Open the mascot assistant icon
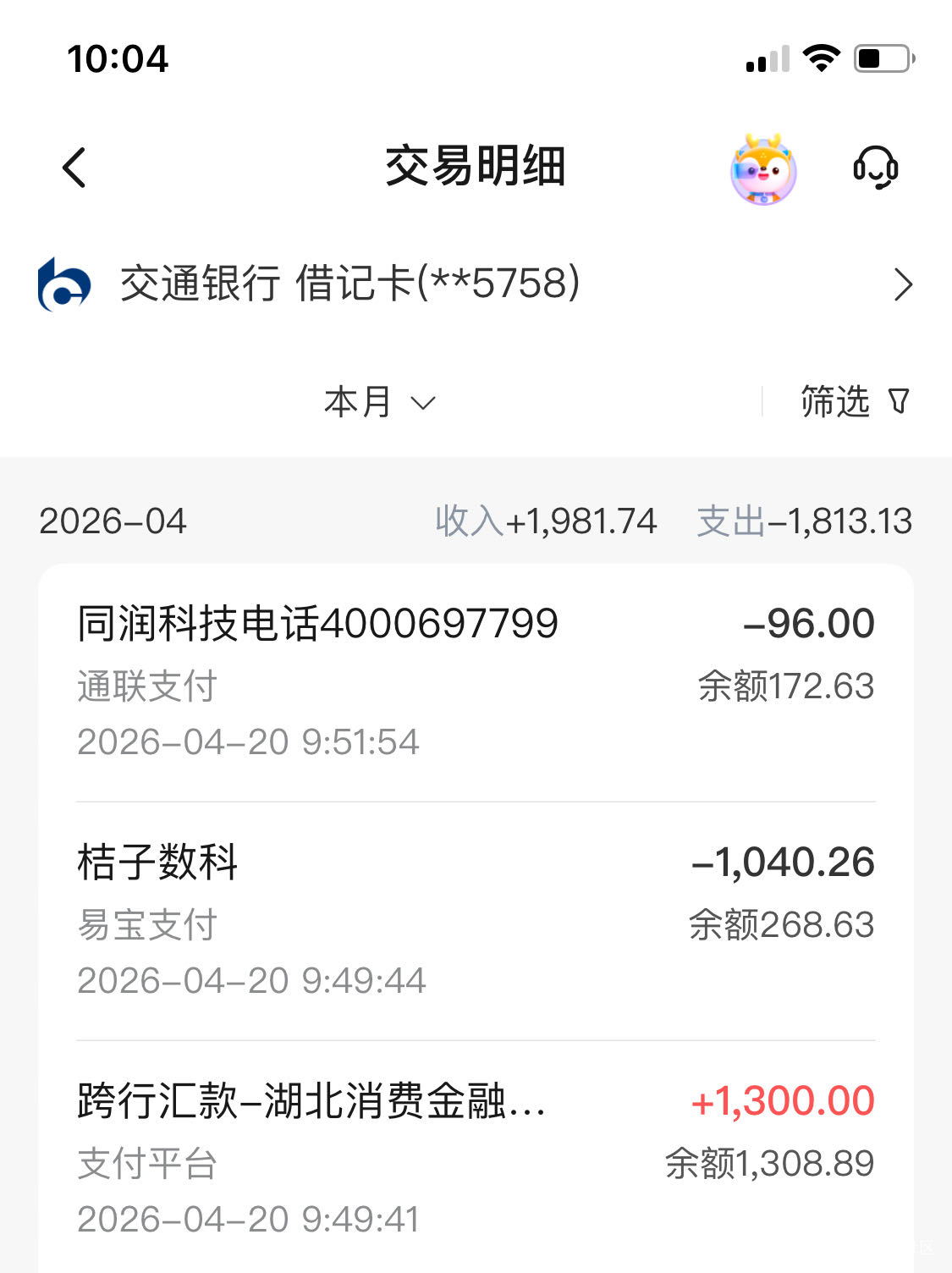Image resolution: width=952 pixels, height=1273 pixels. 762,169
